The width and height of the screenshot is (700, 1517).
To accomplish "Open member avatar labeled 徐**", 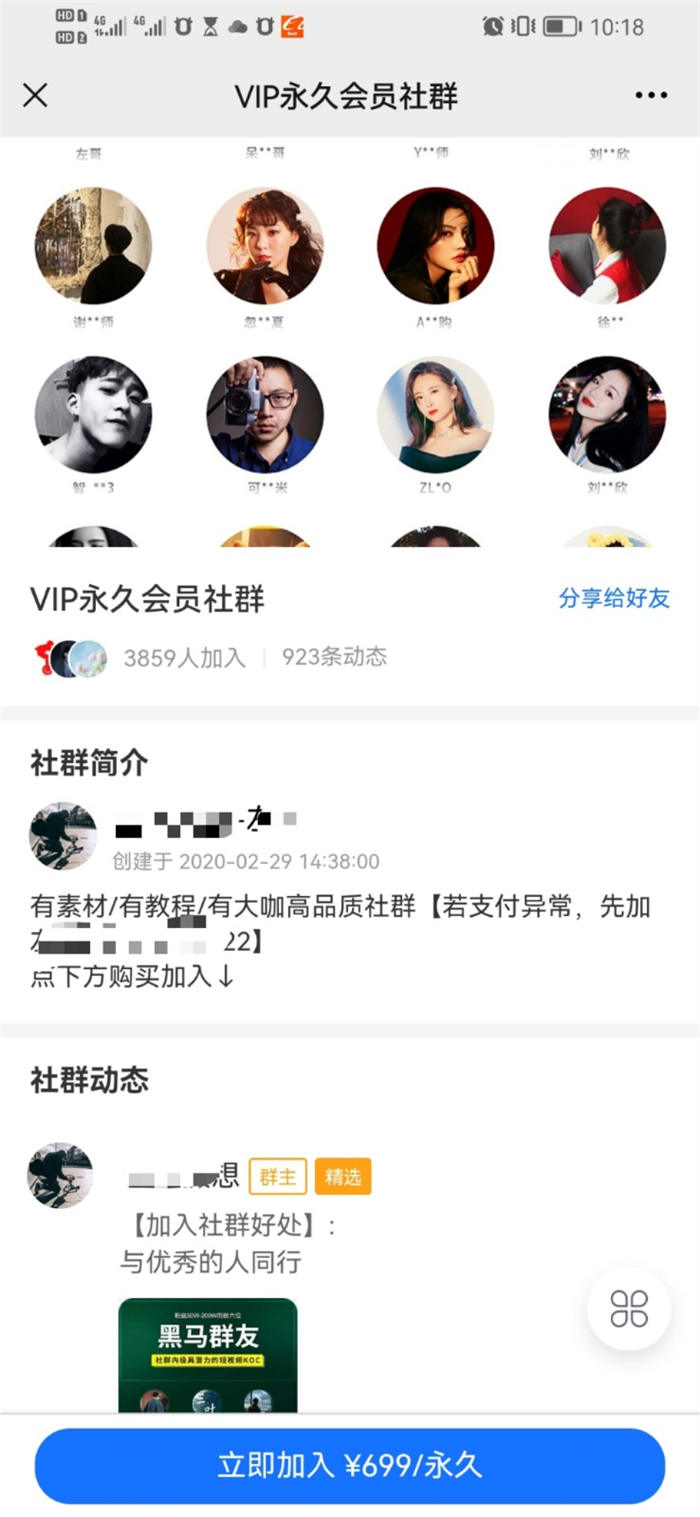I will point(607,246).
